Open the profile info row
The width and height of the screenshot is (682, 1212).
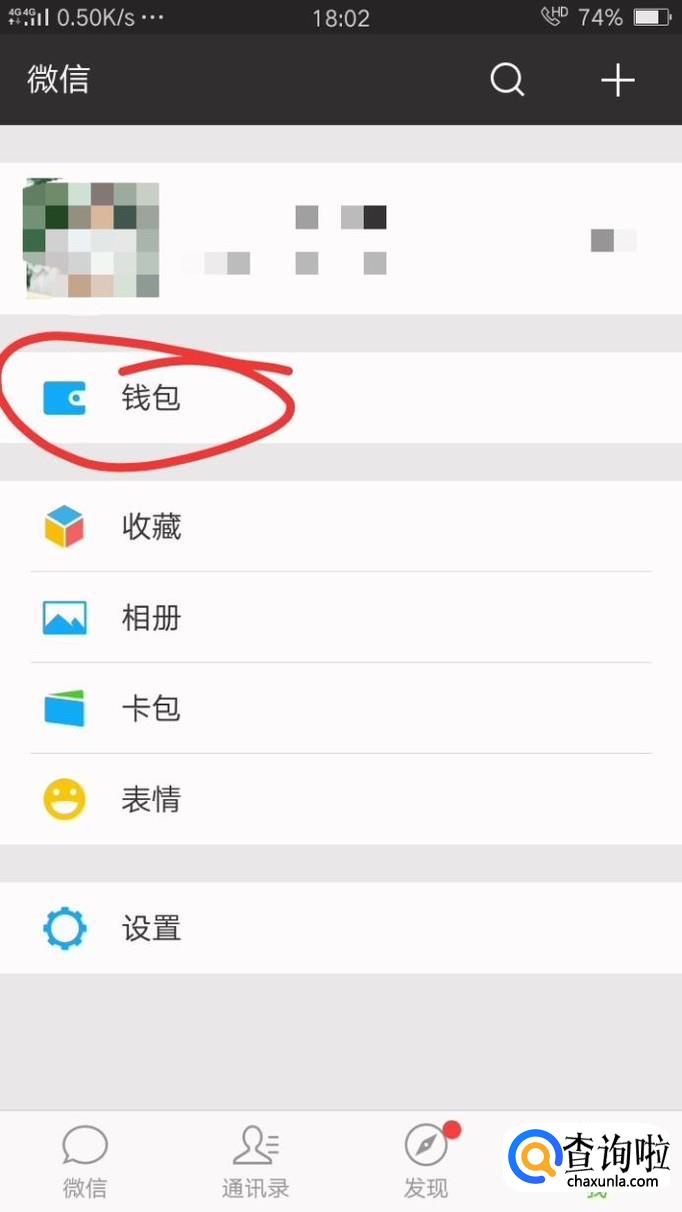(340, 239)
